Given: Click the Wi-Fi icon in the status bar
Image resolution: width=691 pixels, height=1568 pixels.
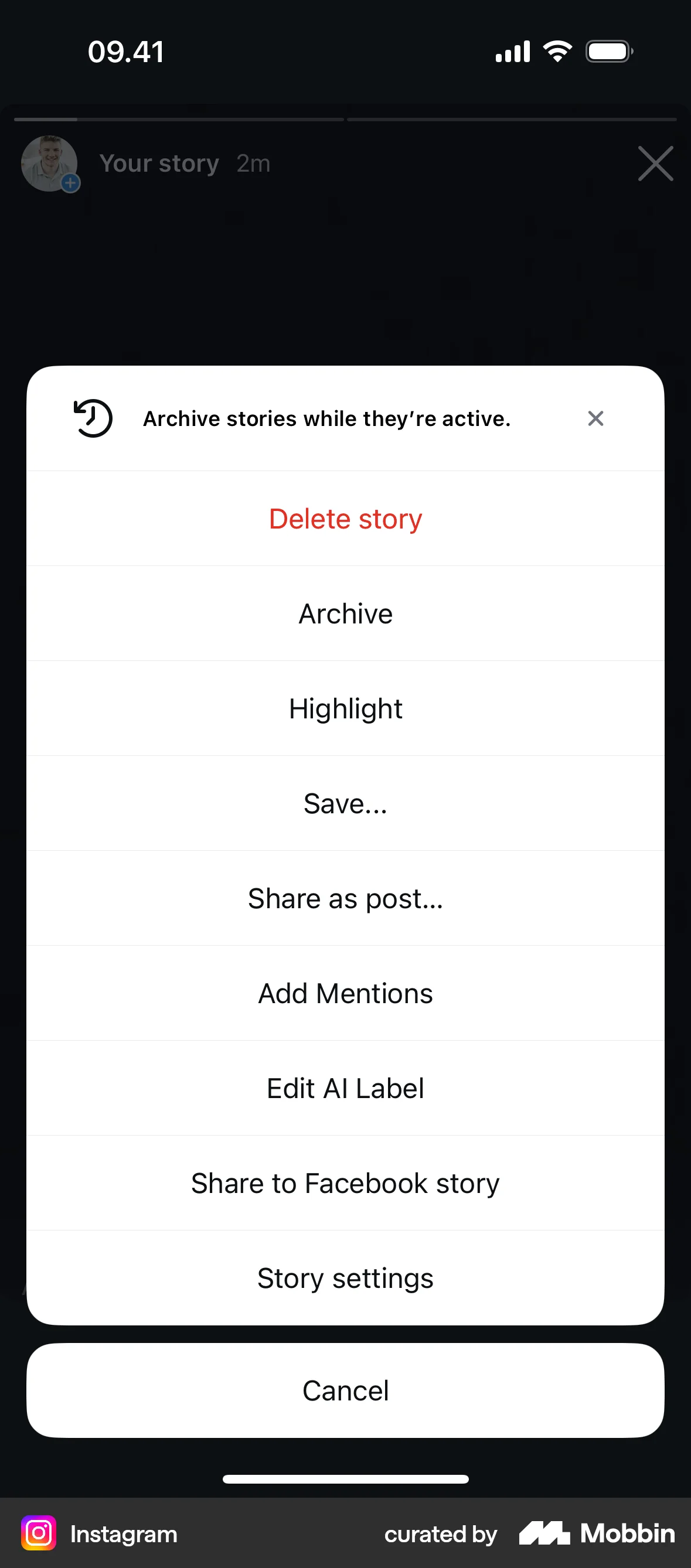Looking at the screenshot, I should tap(557, 50).
